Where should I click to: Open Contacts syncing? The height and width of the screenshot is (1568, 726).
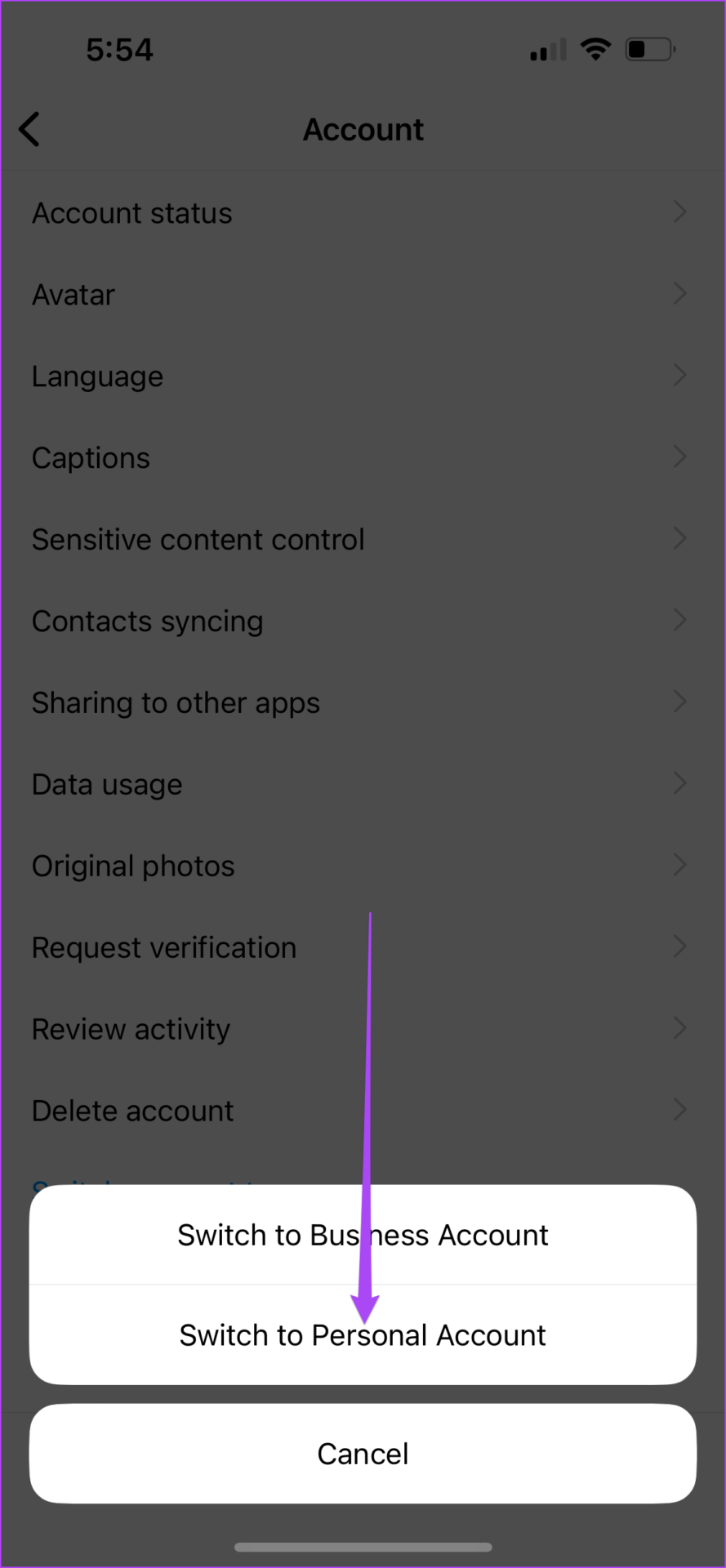[x=363, y=621]
